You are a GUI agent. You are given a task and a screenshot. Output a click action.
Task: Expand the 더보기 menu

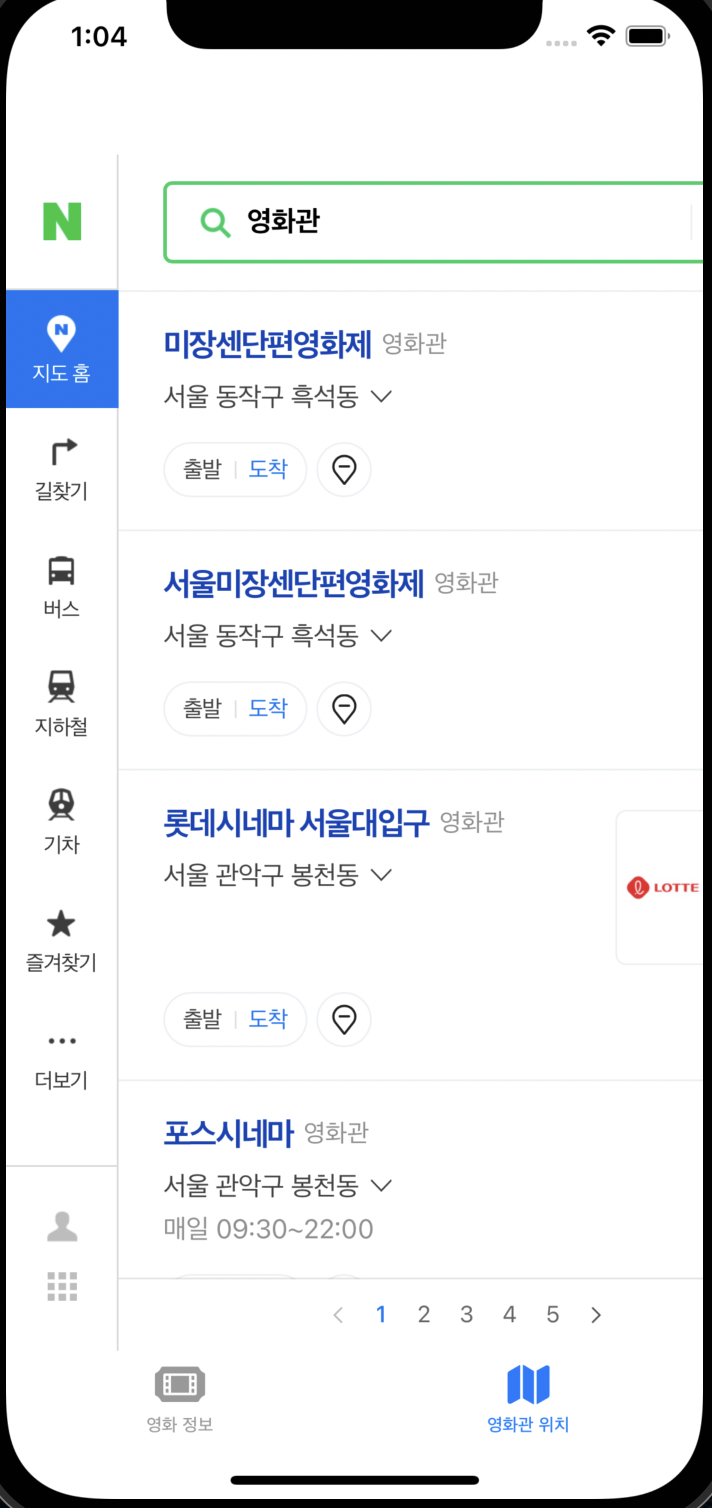pos(62,1058)
